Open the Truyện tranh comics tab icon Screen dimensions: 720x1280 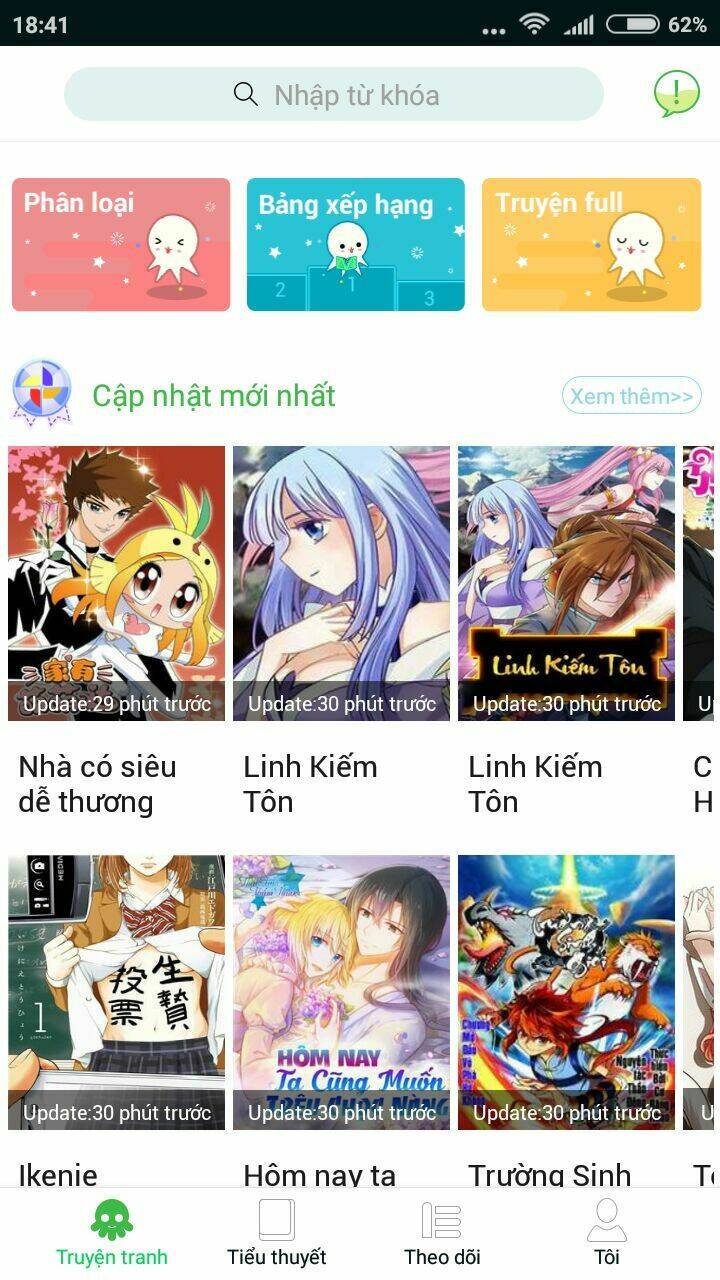point(113,1222)
